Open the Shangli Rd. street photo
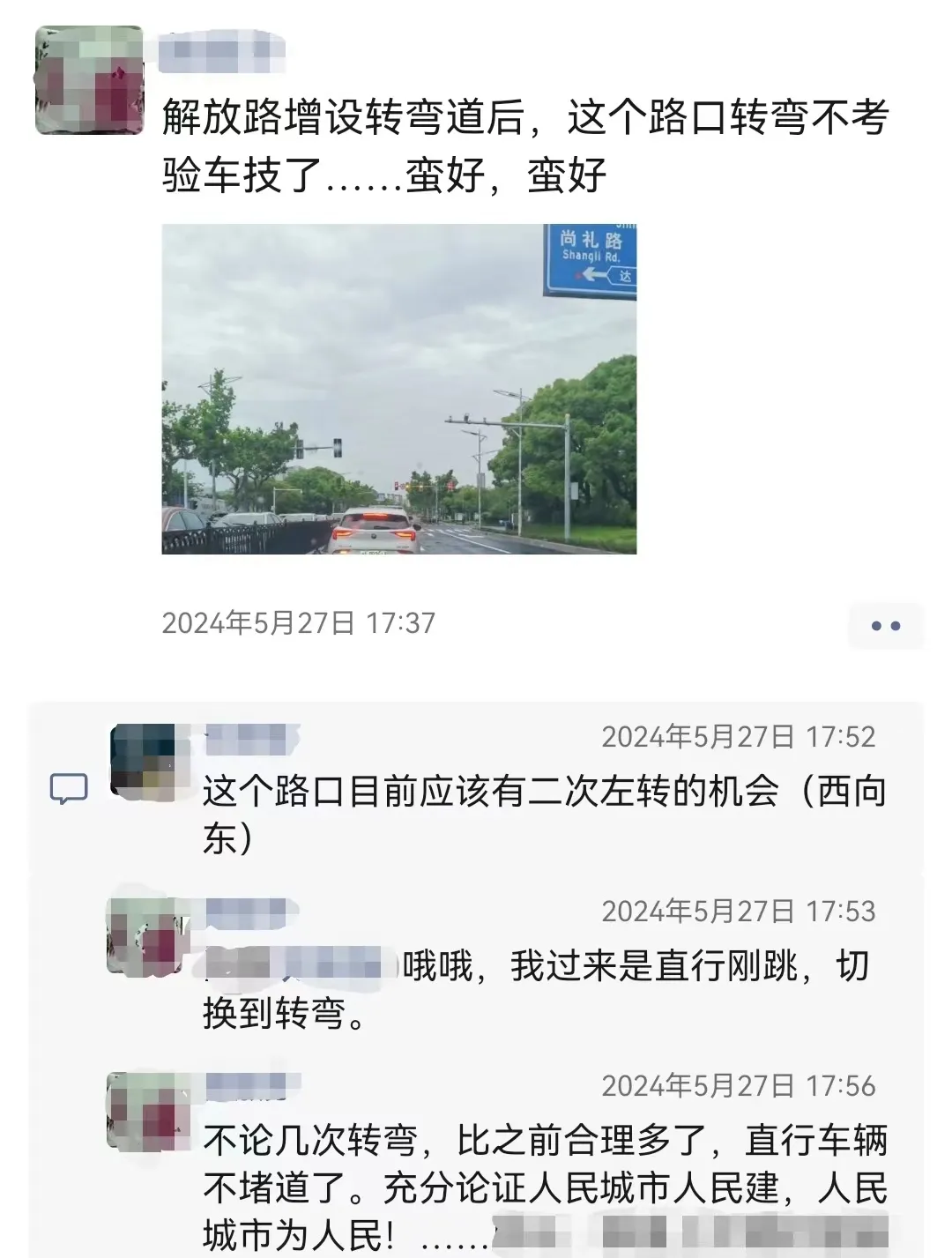The height and width of the screenshot is (1258, 952). click(398, 389)
